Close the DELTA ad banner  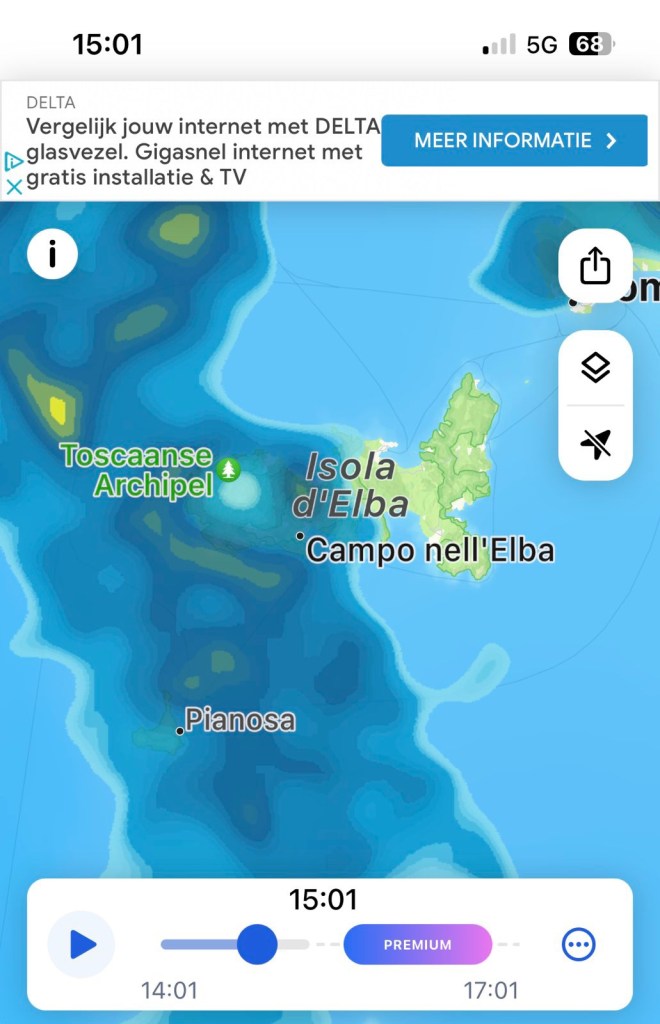tap(14, 186)
